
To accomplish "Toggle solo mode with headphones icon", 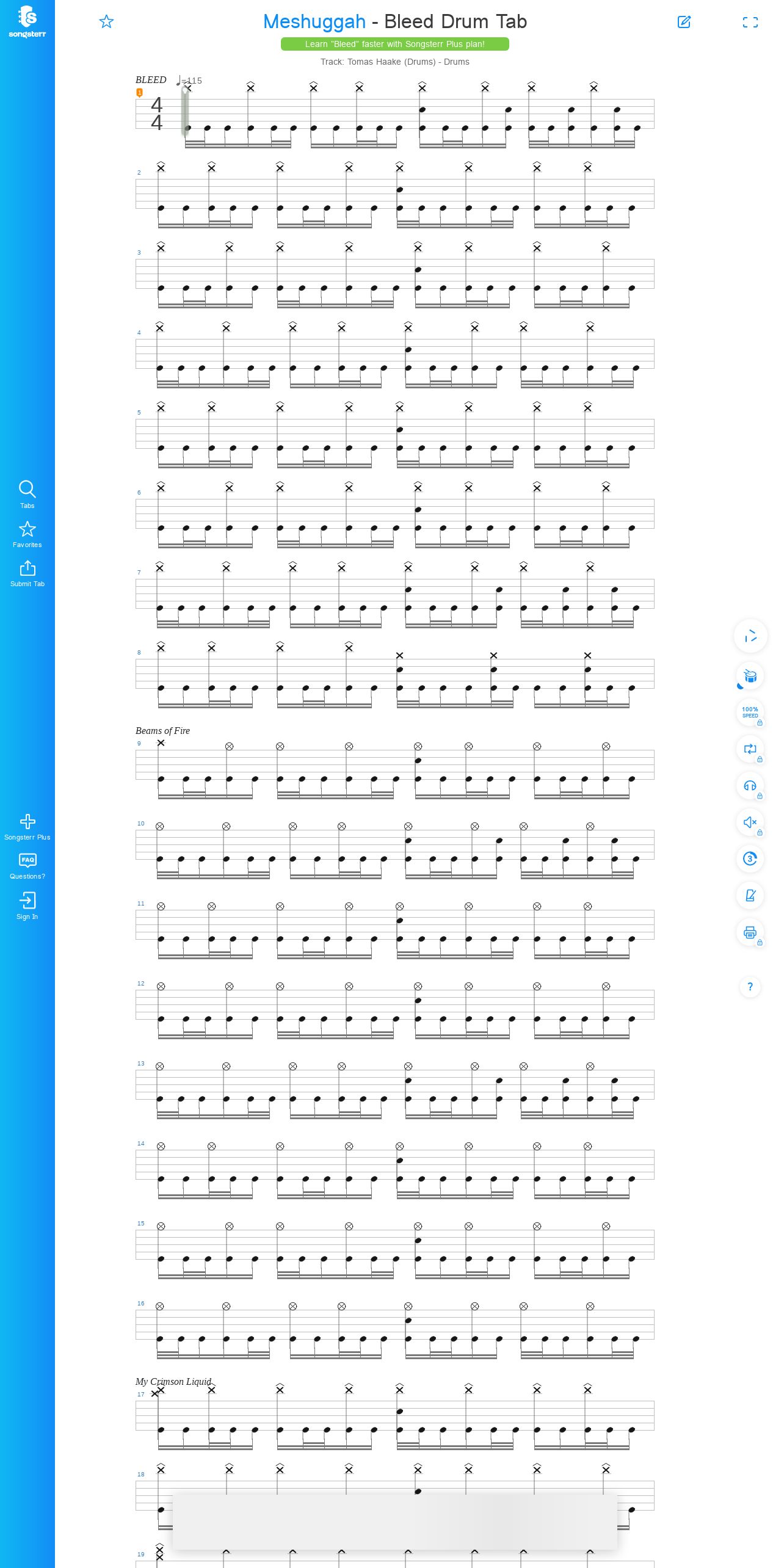I will click(750, 786).
